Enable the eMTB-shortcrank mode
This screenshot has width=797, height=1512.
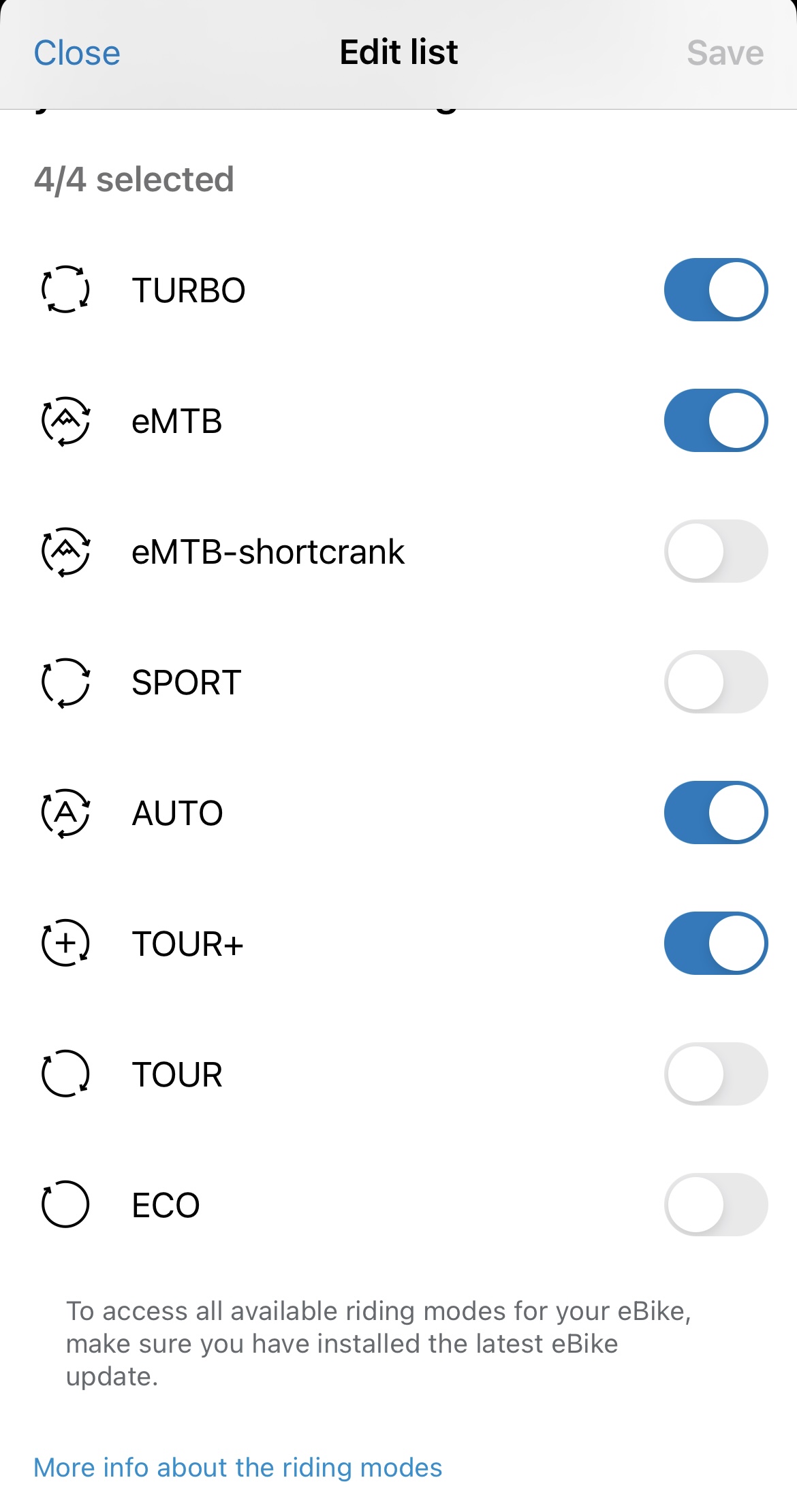(714, 551)
